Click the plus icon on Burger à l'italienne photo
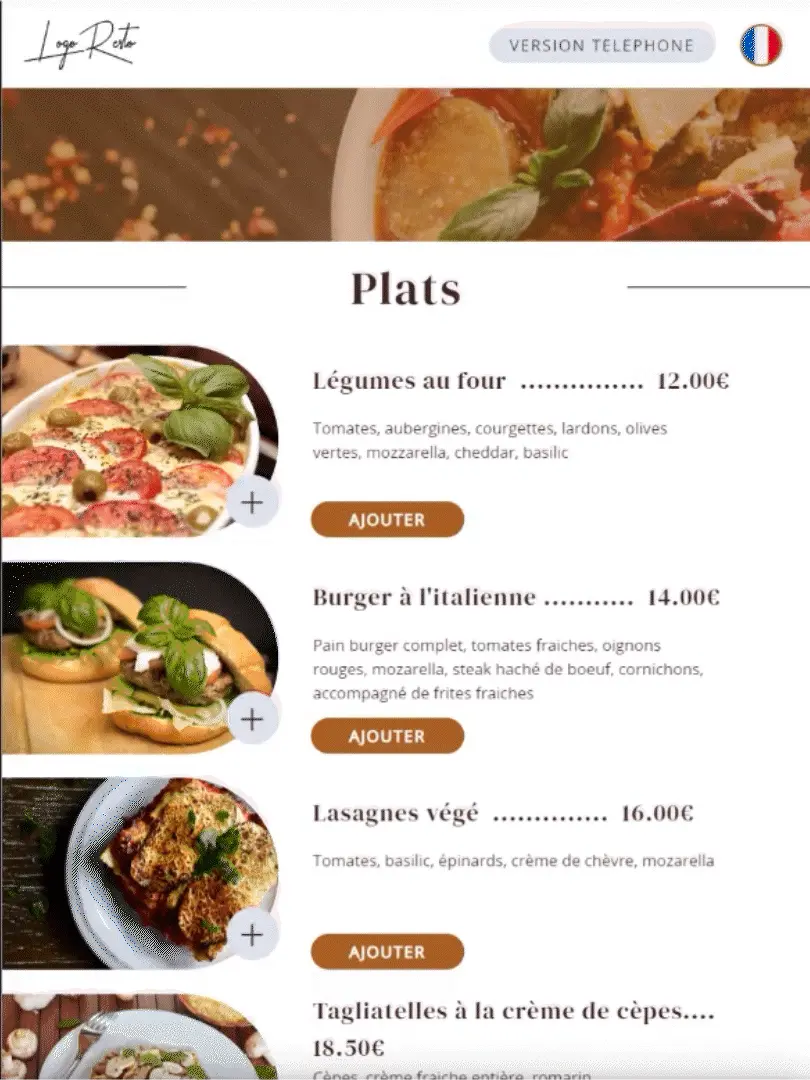The height and width of the screenshot is (1080, 810). pyautogui.click(x=252, y=718)
